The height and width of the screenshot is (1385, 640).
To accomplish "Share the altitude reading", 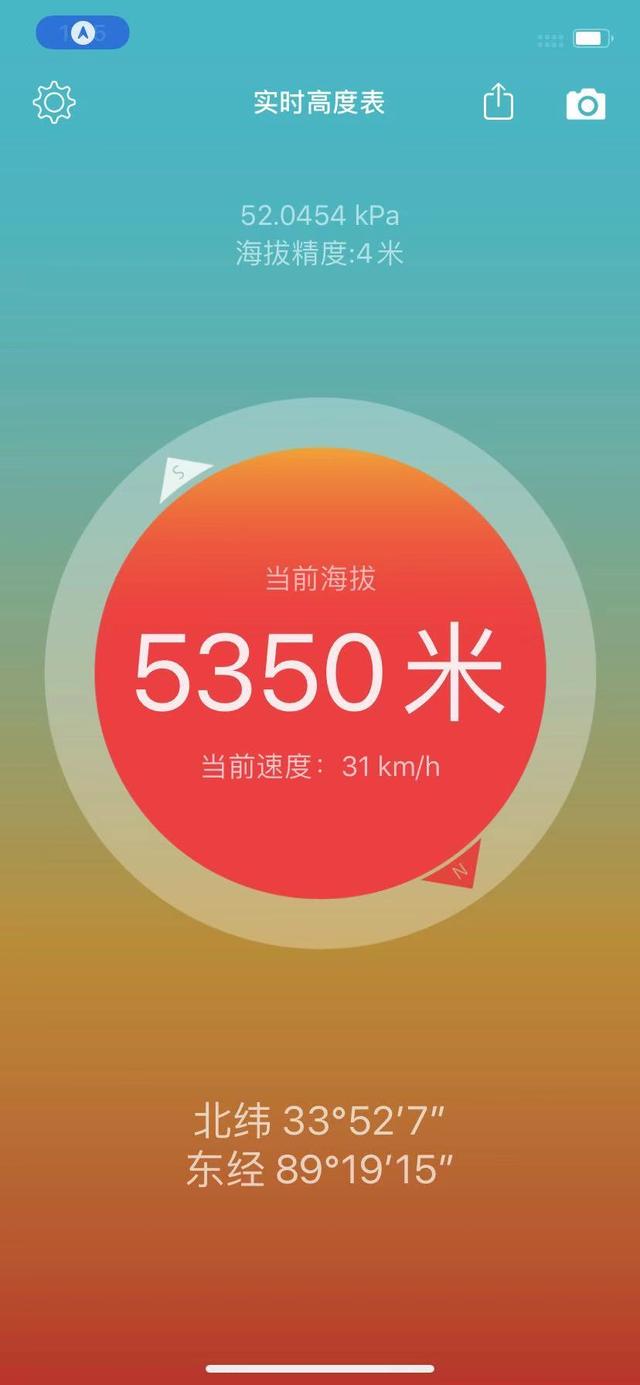I will tap(498, 102).
